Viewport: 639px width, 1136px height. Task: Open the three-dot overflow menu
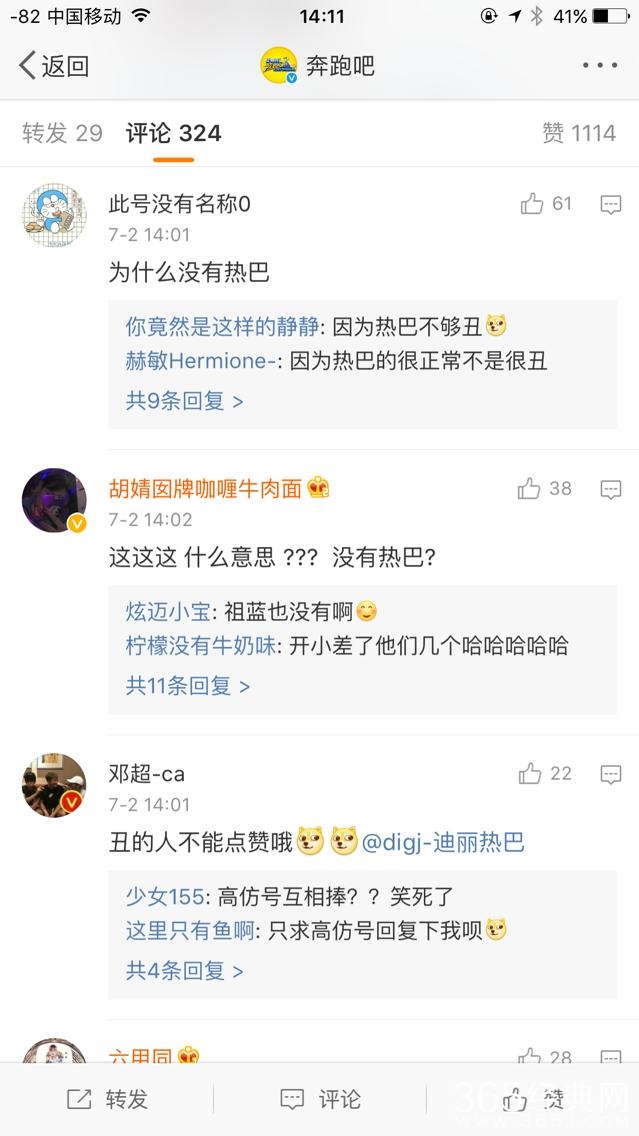[600, 66]
